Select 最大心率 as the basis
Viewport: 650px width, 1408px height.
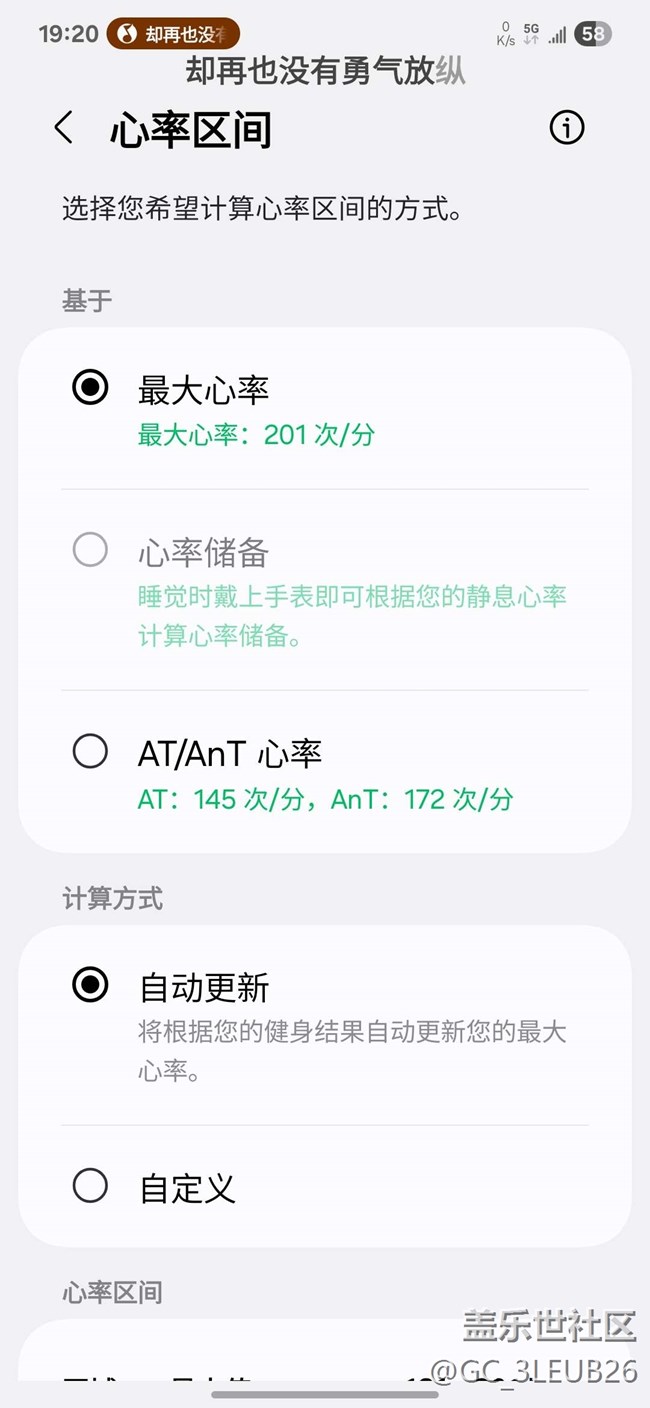click(x=90, y=387)
